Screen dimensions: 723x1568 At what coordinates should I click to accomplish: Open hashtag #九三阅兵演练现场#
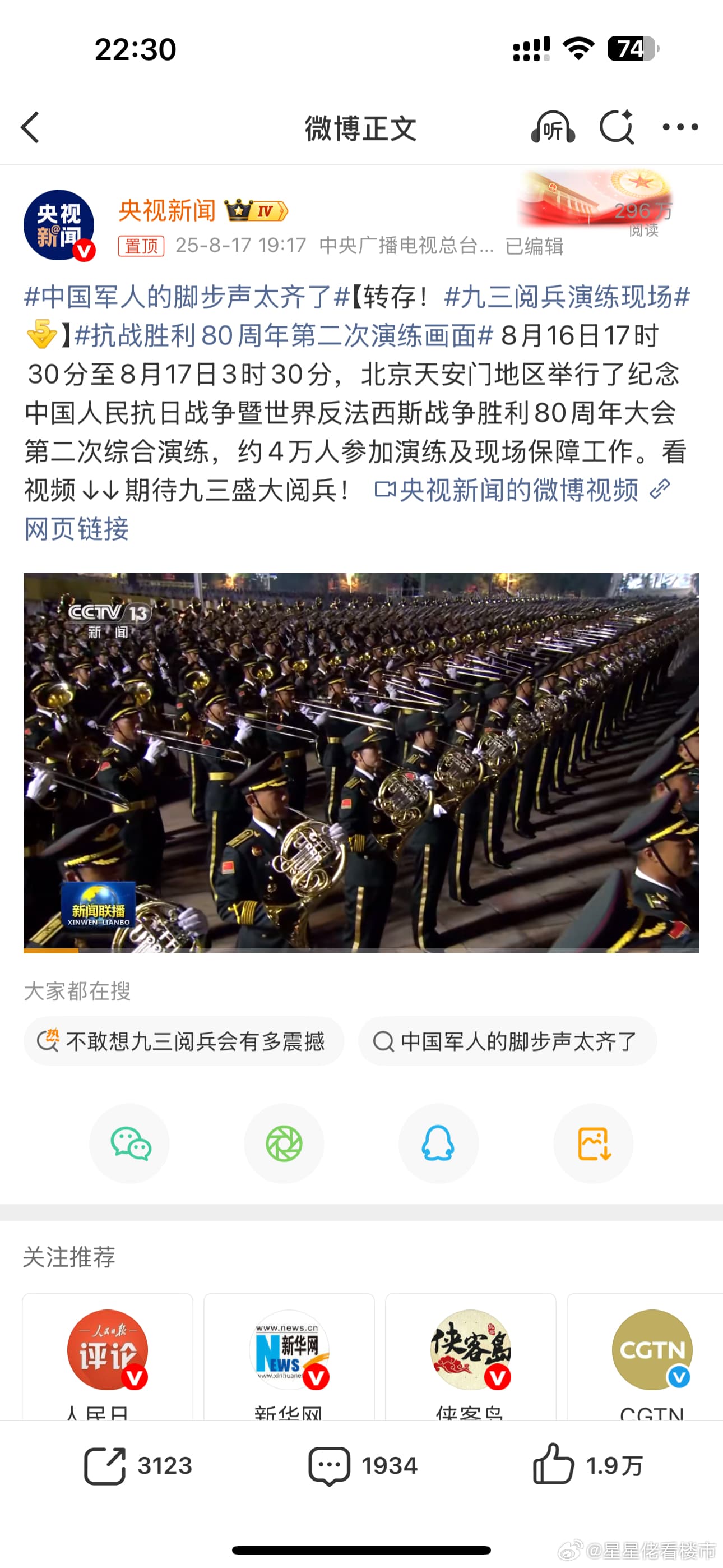pyautogui.click(x=567, y=297)
